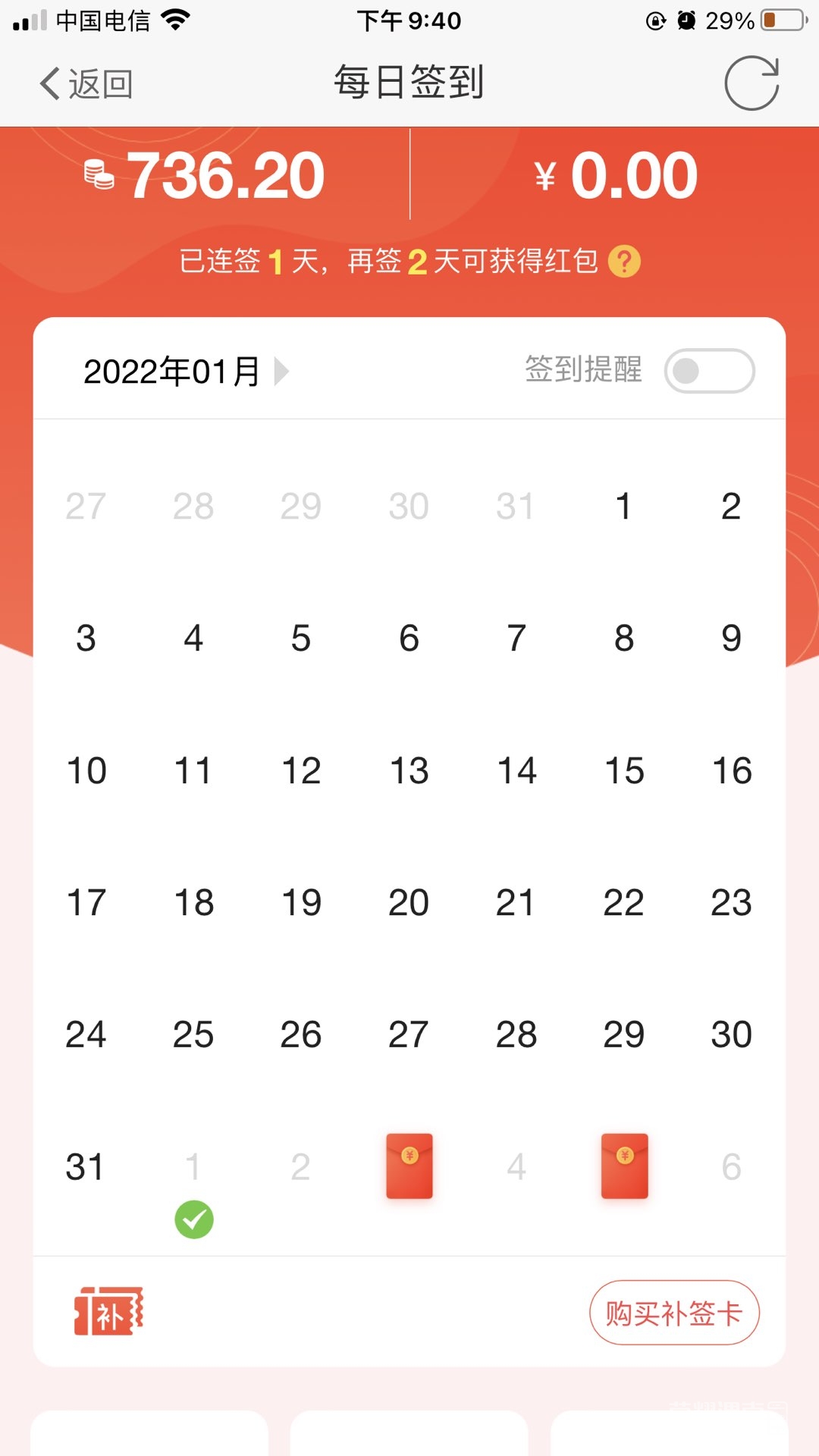Go back using the 返回 button
This screenshot has height=1456, width=819.
click(86, 83)
